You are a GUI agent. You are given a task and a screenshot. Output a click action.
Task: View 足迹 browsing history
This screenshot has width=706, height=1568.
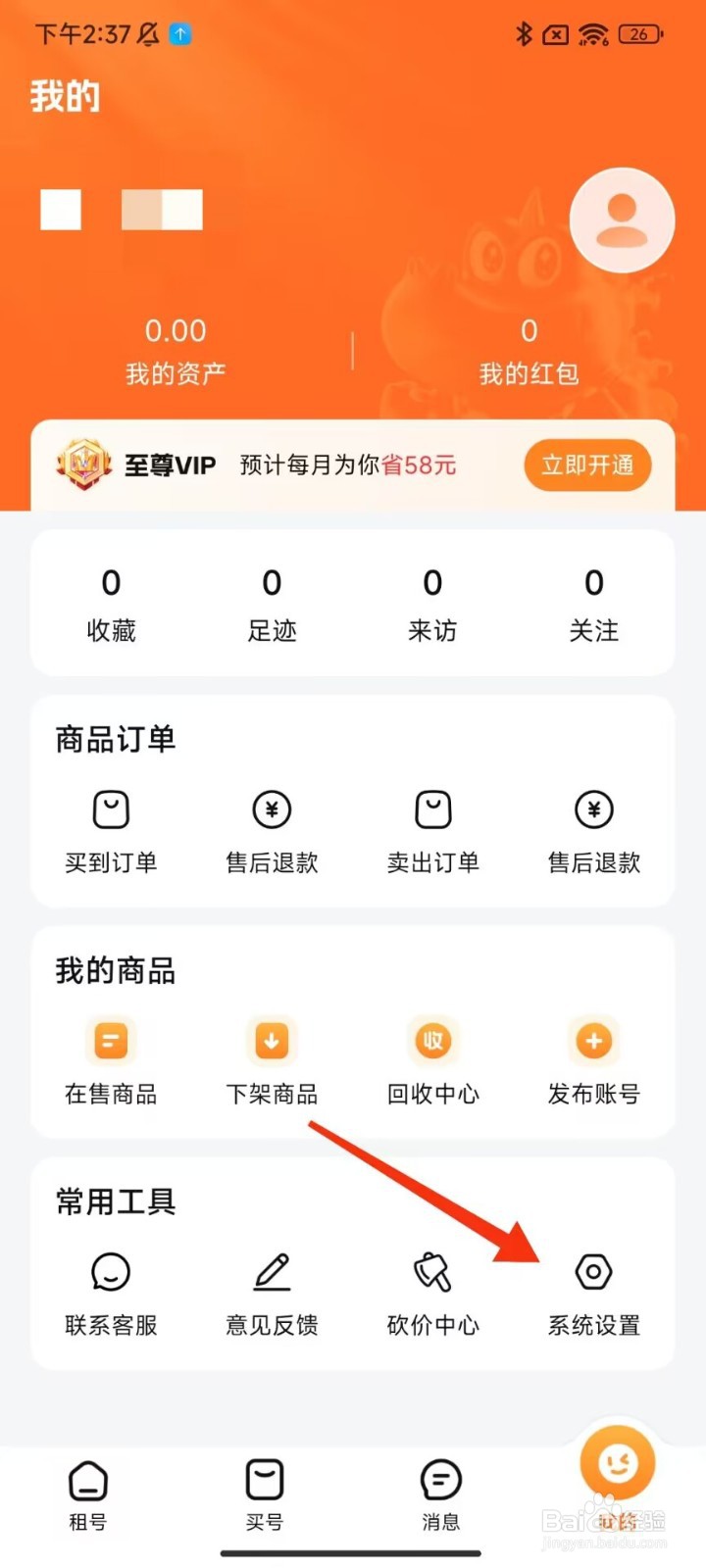[x=272, y=605]
